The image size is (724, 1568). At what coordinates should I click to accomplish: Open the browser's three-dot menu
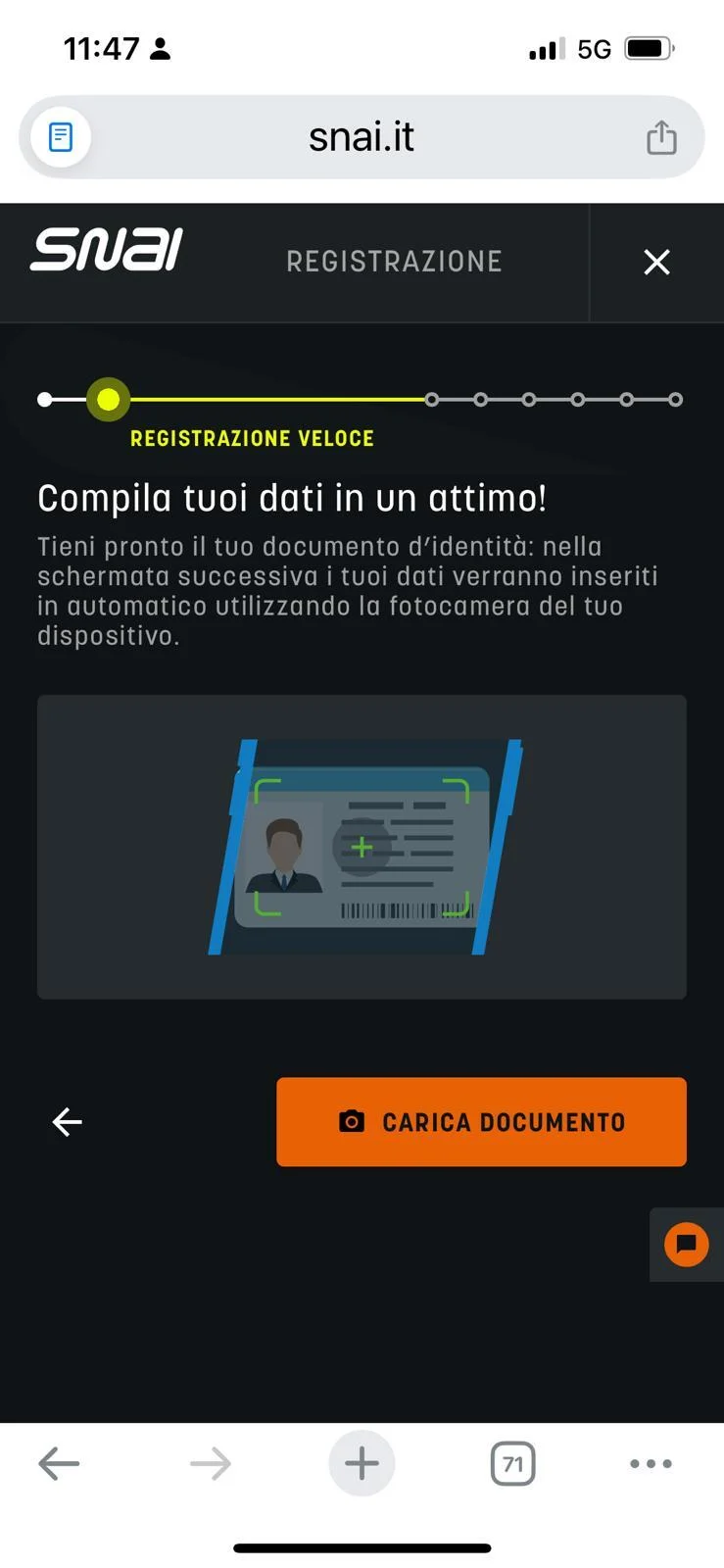pos(651,1463)
